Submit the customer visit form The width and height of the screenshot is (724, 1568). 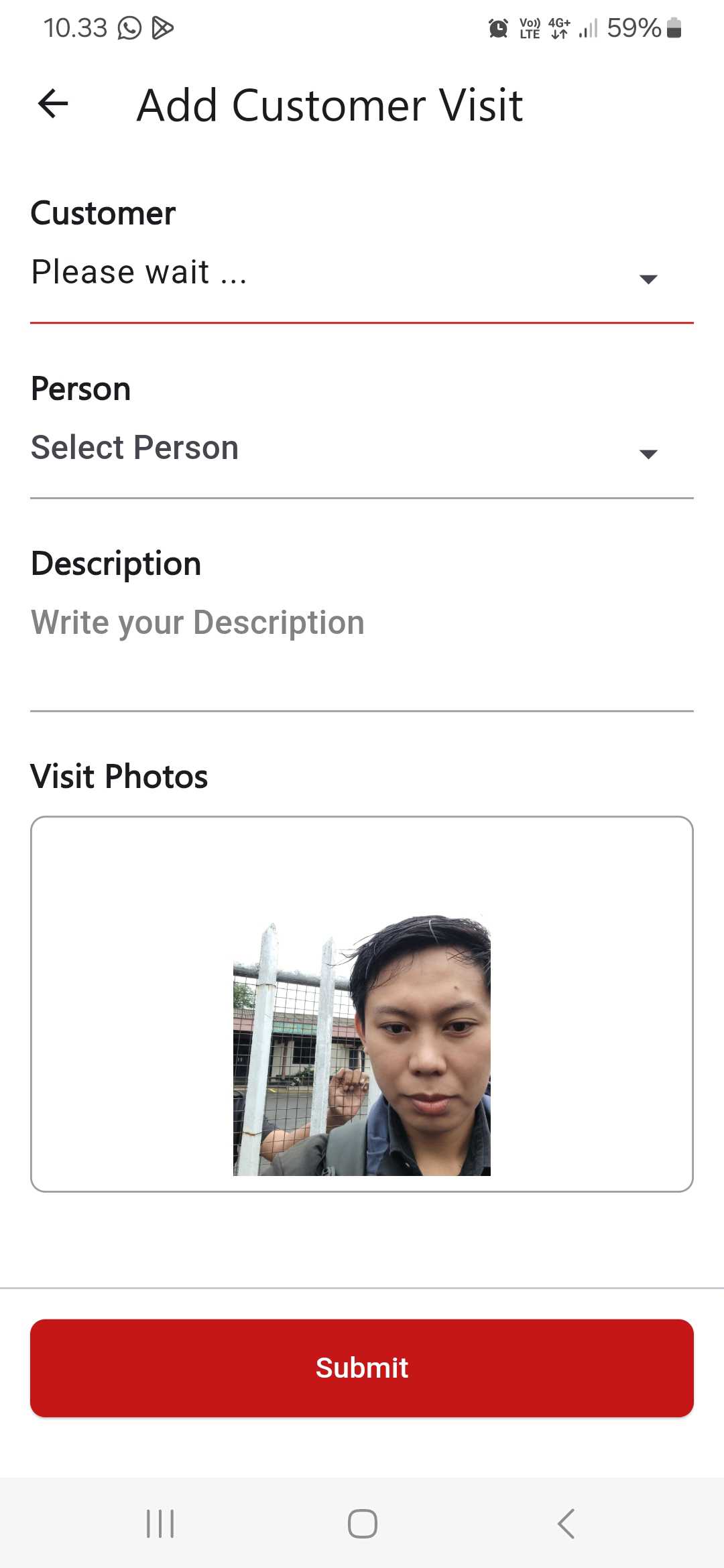tap(362, 1368)
